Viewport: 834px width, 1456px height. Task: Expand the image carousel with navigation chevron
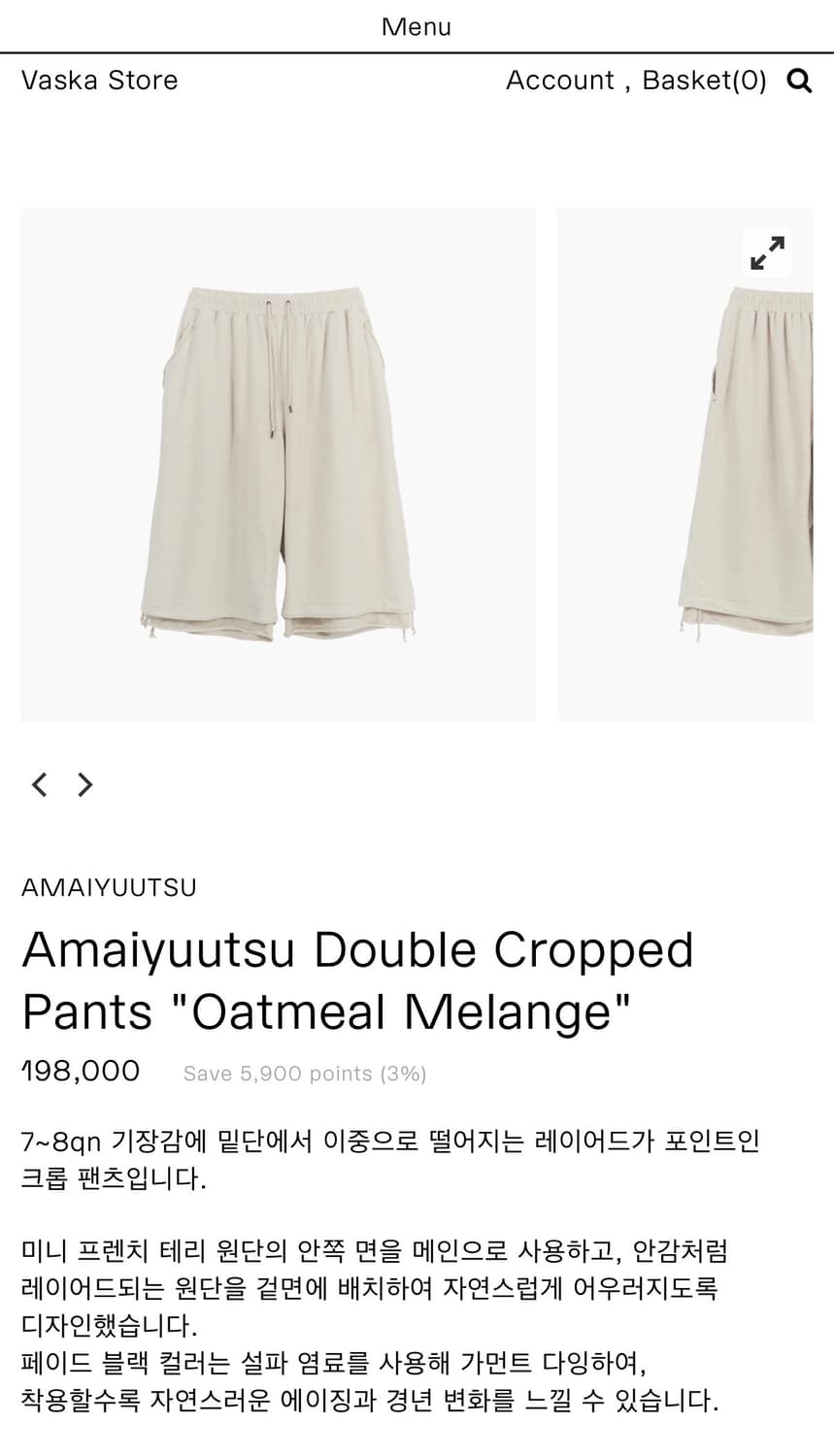[84, 784]
